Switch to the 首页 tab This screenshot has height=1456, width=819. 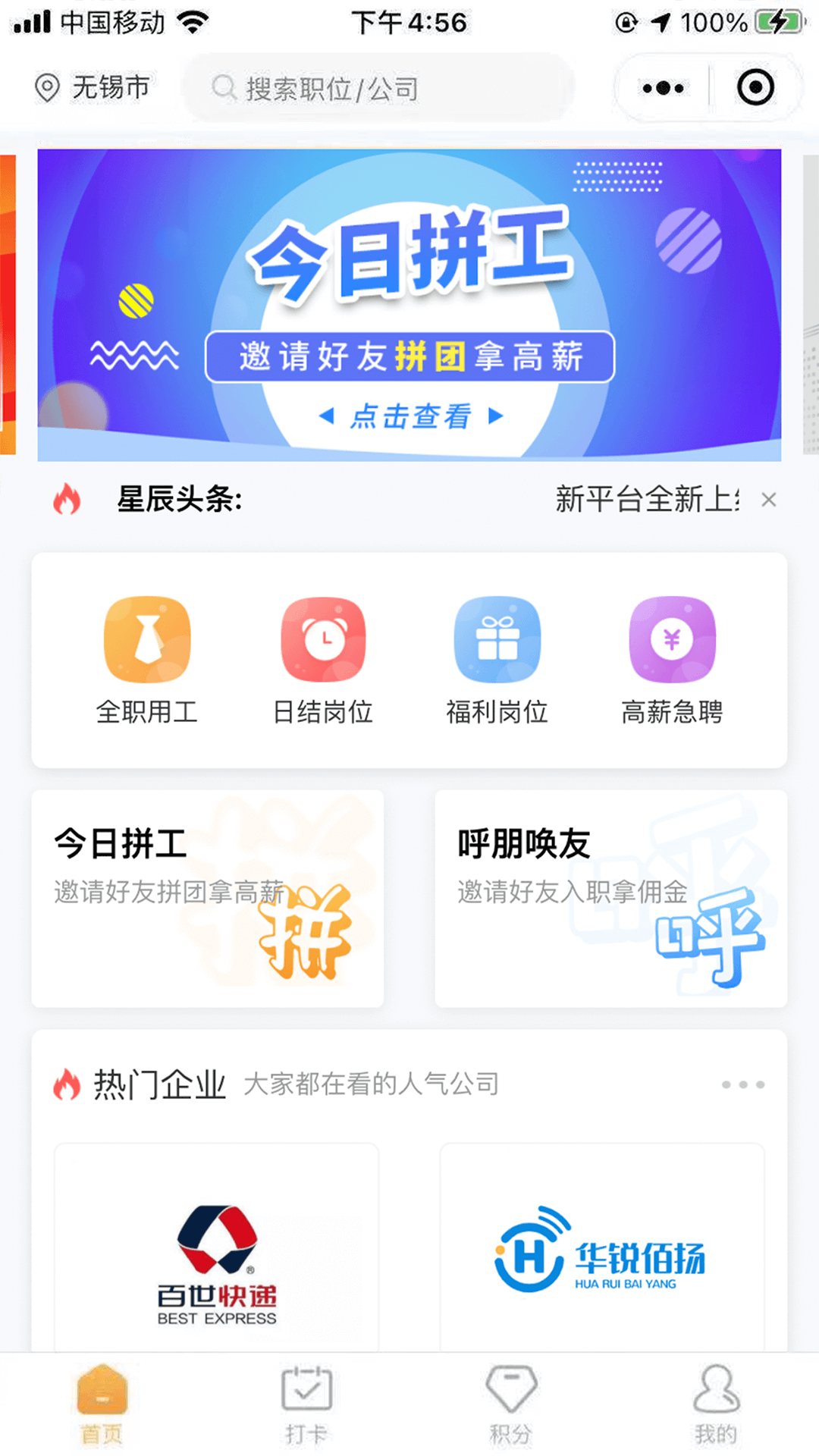click(102, 1403)
